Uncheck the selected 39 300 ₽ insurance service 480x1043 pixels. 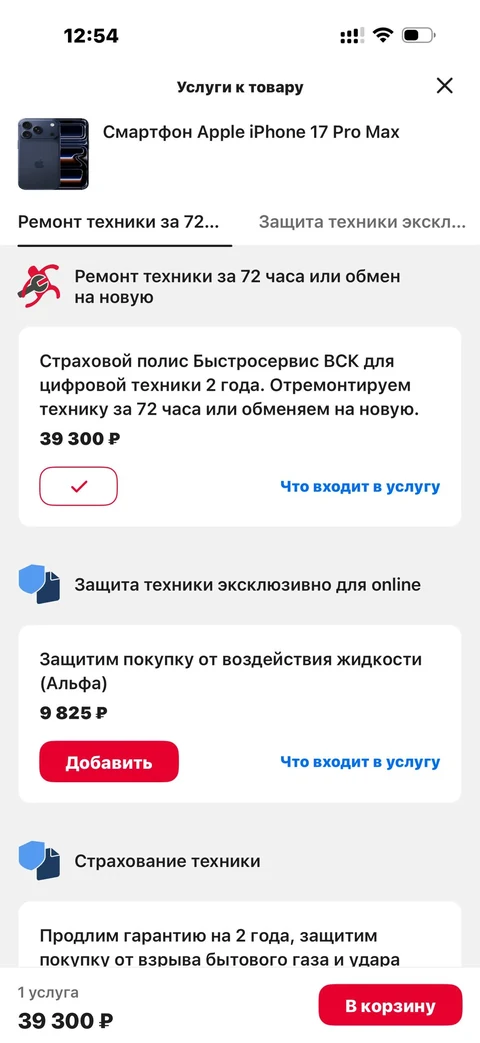click(78, 486)
